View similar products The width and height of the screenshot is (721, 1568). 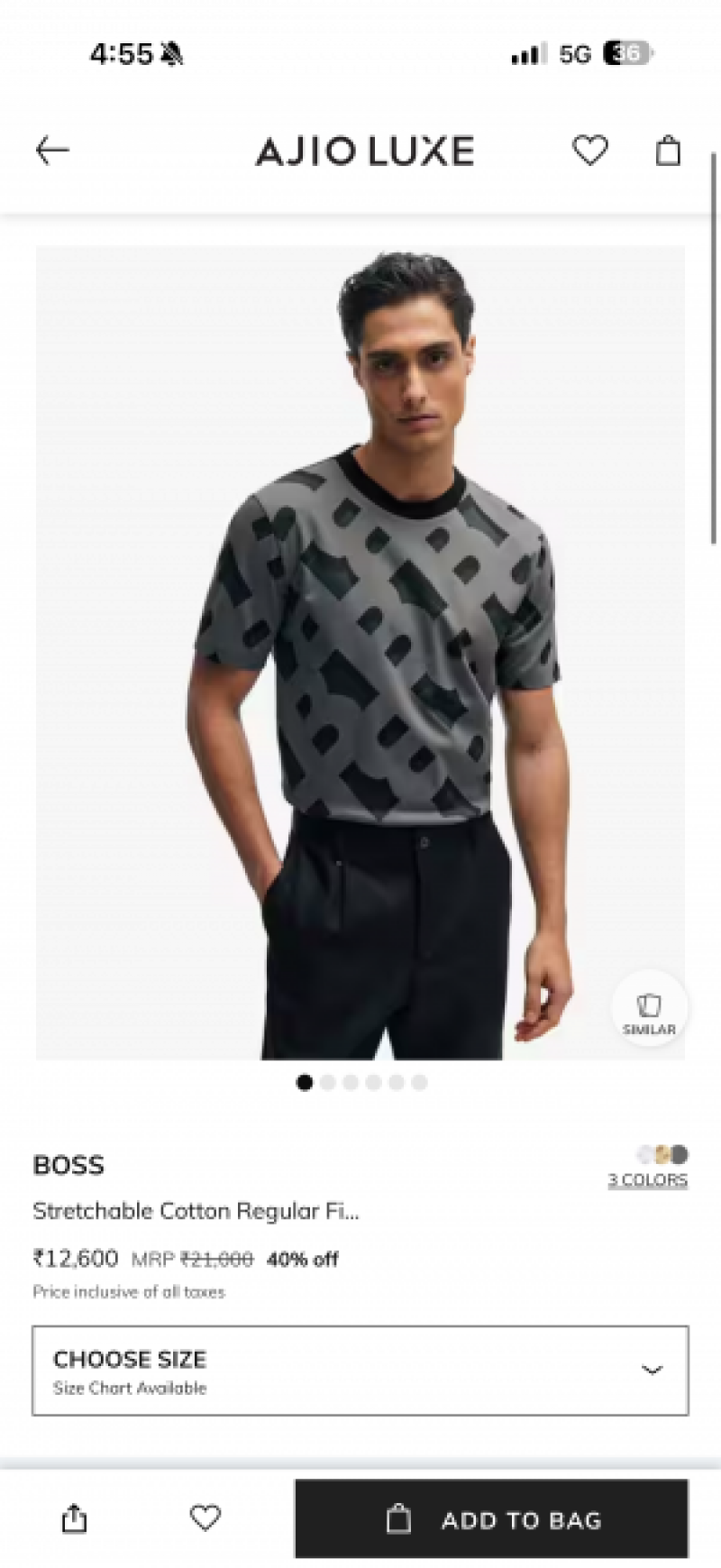[x=649, y=1010]
